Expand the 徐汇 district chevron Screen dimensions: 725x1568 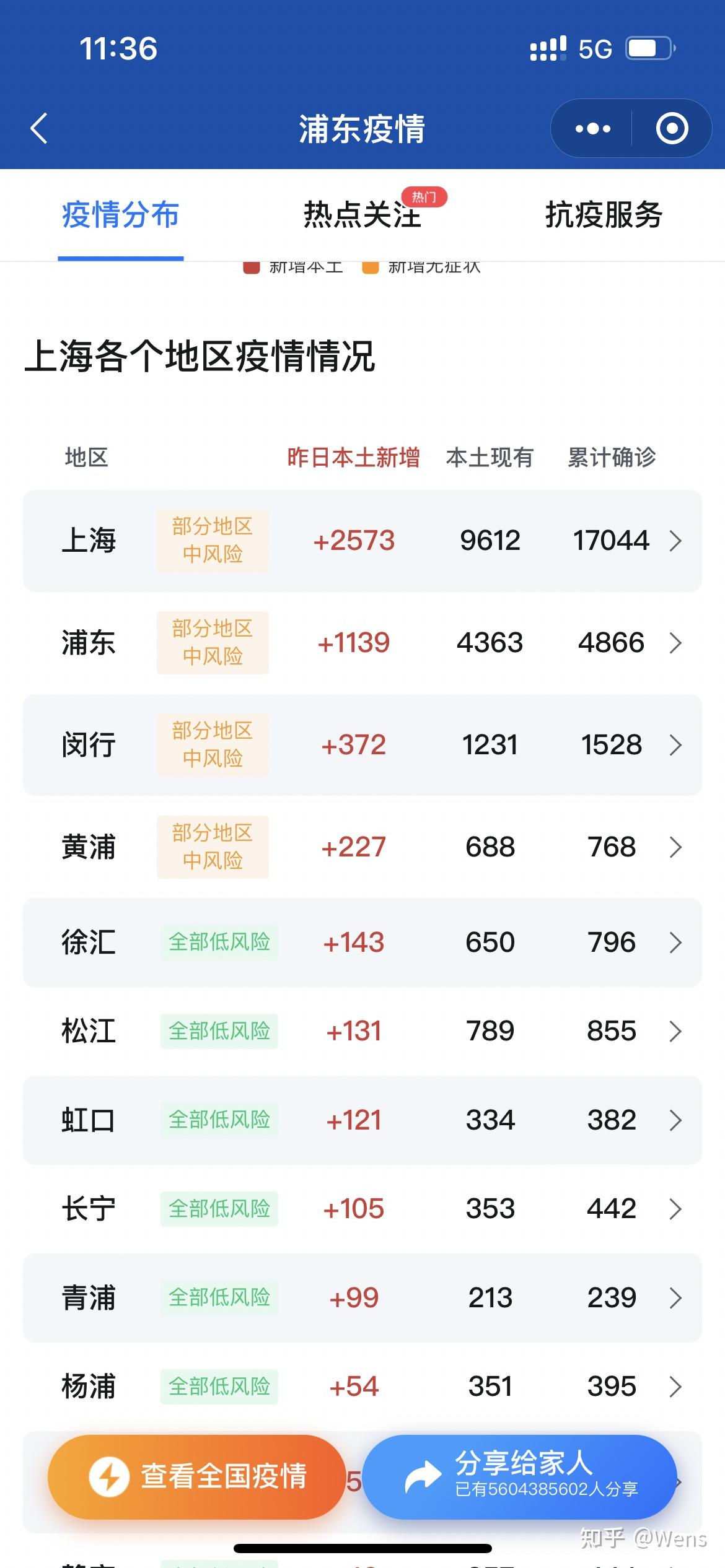675,942
